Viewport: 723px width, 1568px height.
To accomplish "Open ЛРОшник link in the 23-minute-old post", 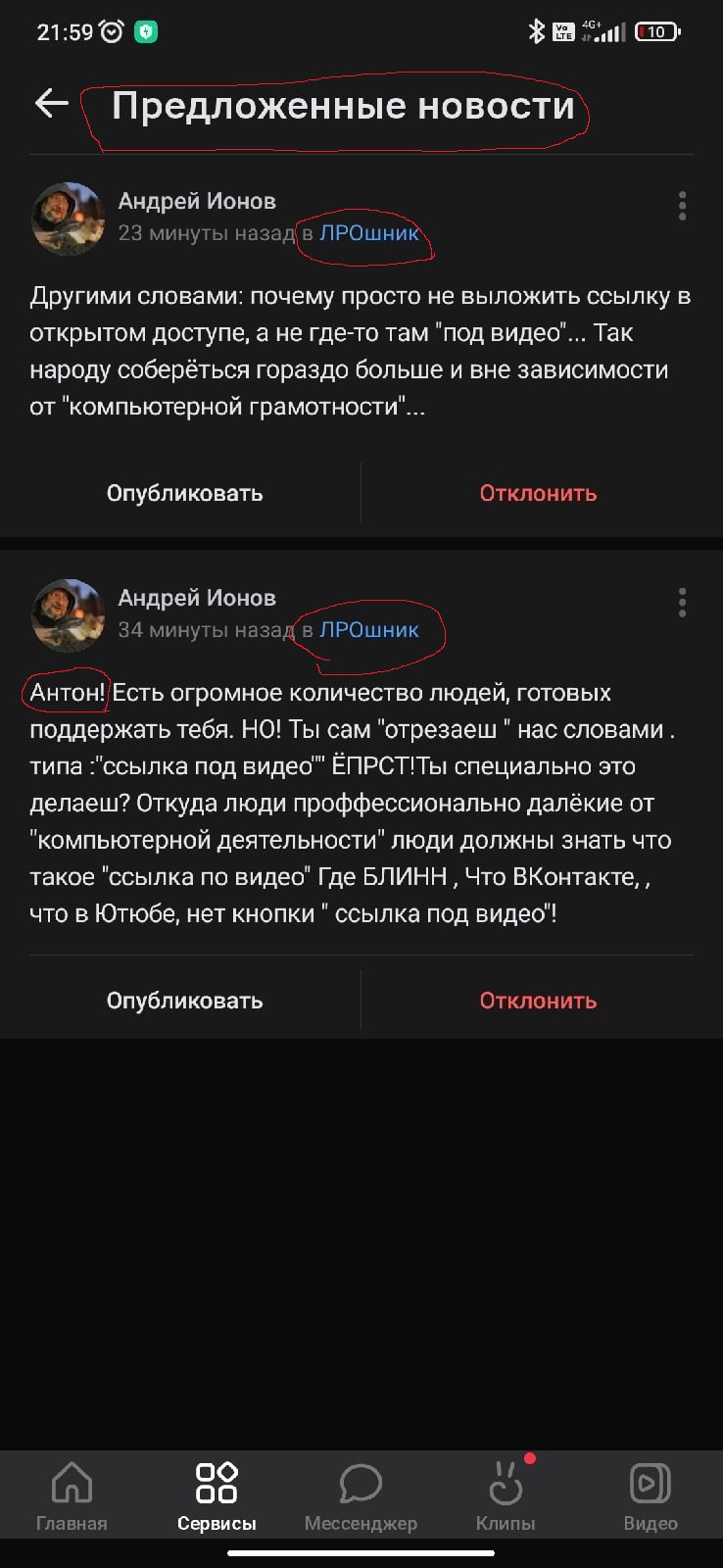I will coord(369,233).
